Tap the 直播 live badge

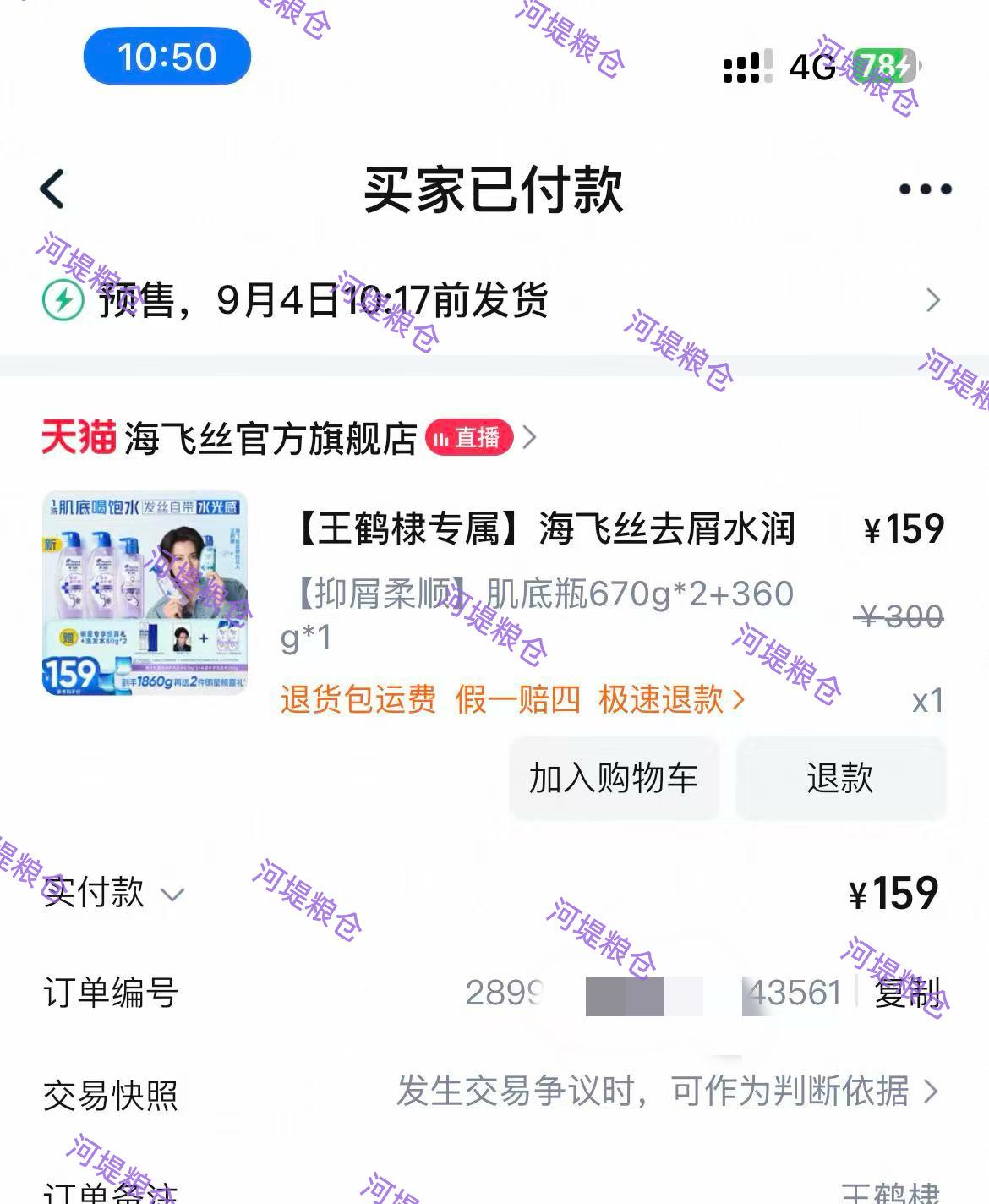click(470, 438)
